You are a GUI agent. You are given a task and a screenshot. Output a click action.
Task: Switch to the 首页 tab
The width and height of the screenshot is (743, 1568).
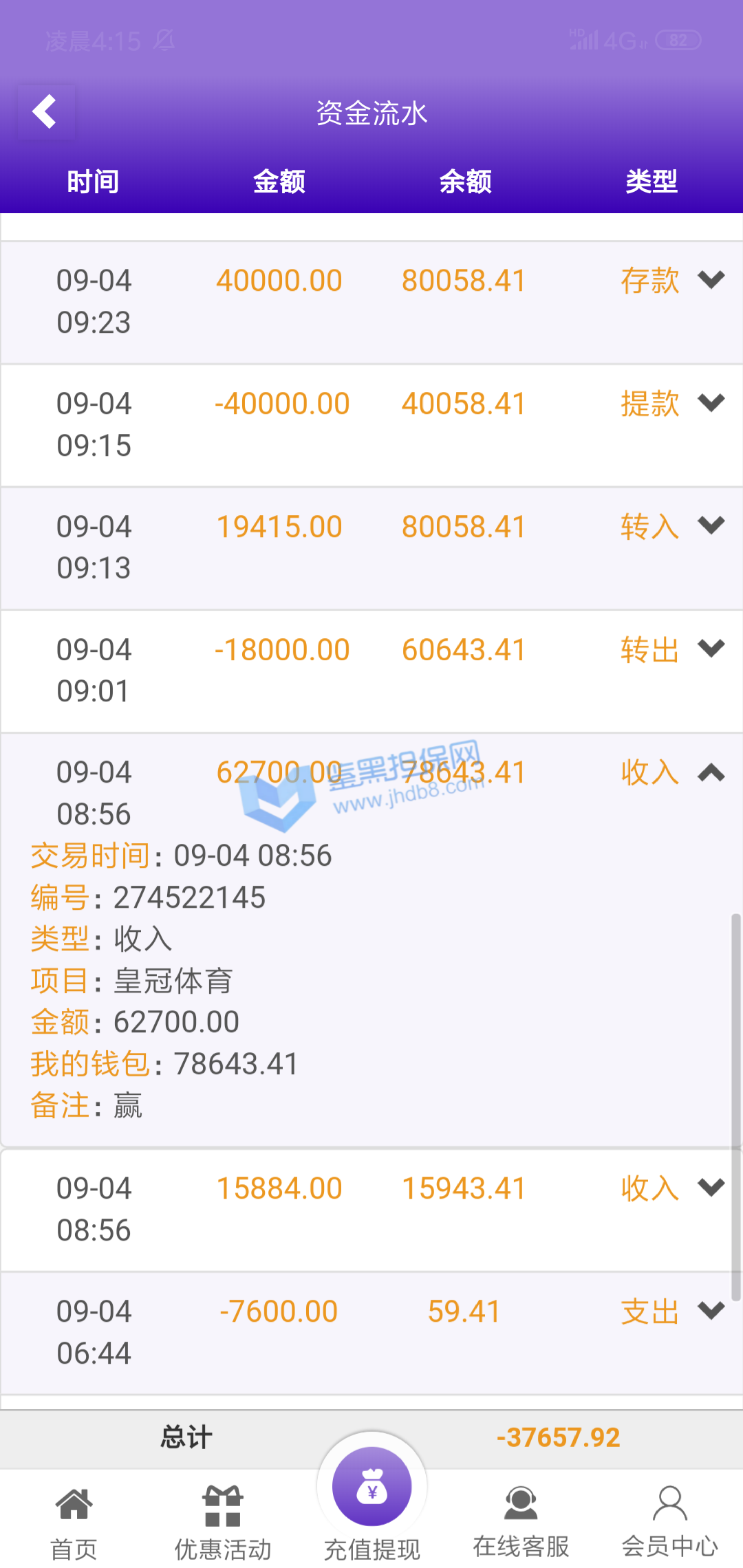(x=74, y=1521)
